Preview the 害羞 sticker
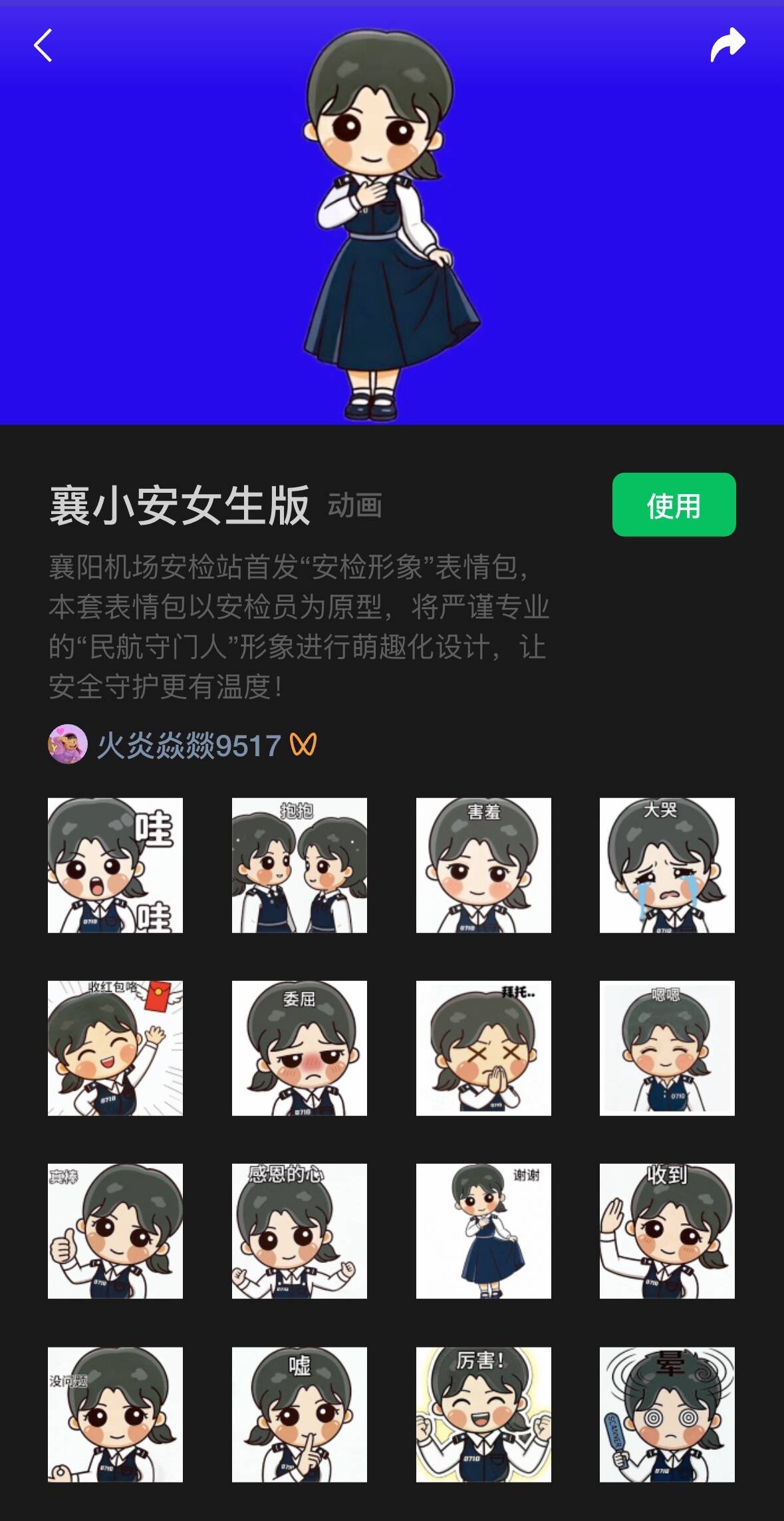Screen dimensions: 784x1521 tap(483, 865)
